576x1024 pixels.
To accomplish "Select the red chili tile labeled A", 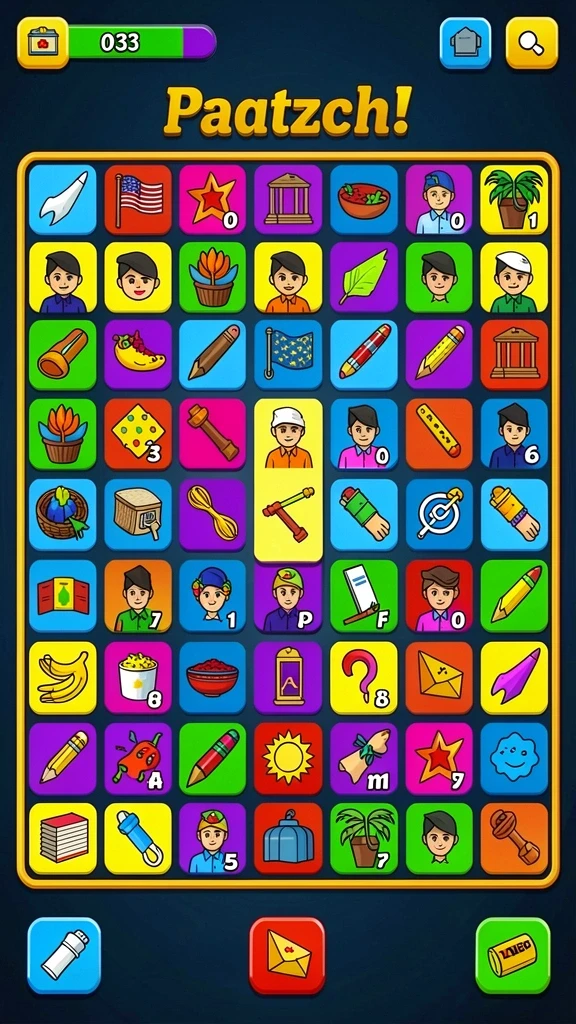I will coord(138,758).
